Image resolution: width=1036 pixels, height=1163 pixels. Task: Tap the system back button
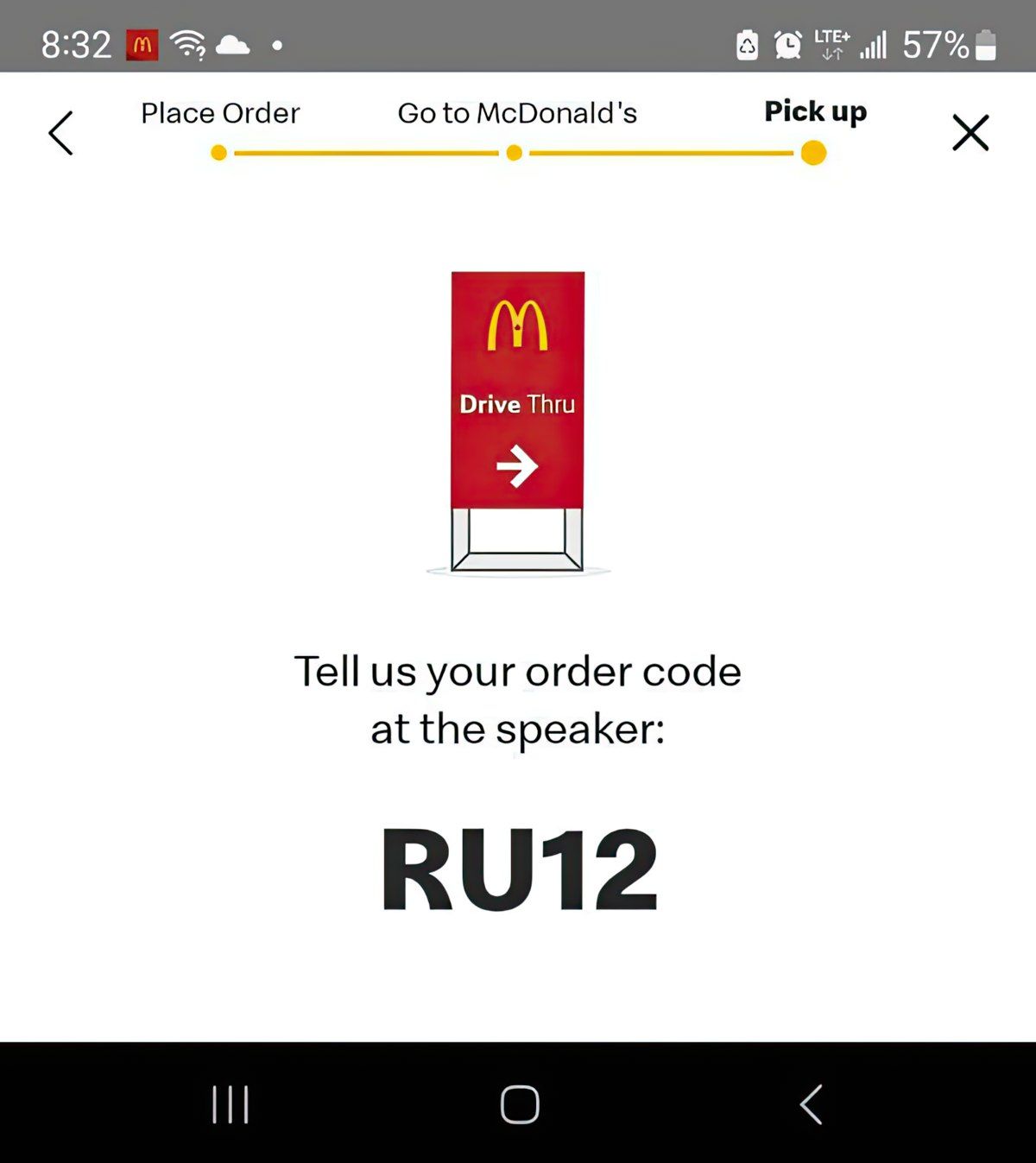point(811,1103)
